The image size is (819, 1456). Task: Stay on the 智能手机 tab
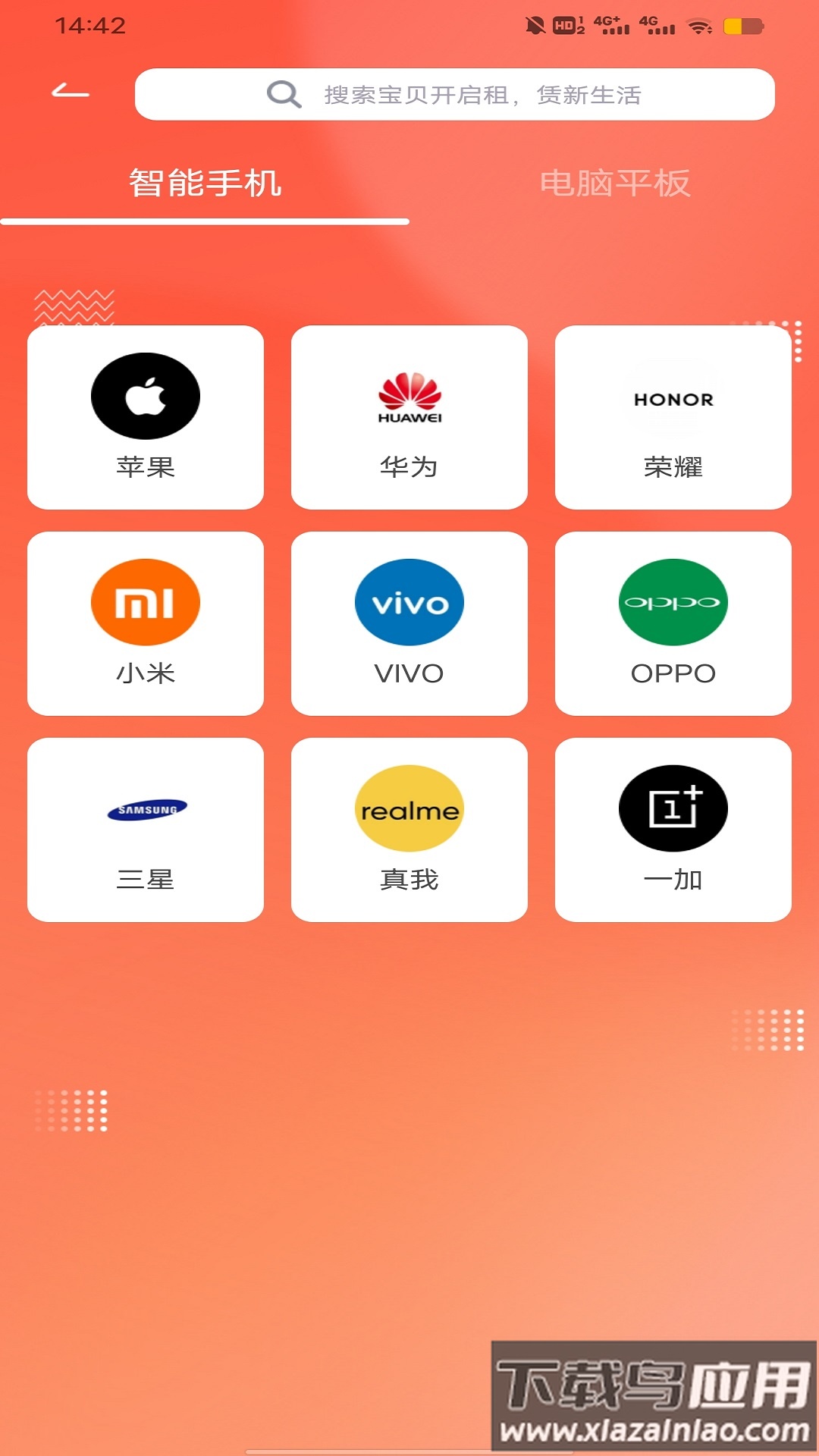coord(205,182)
